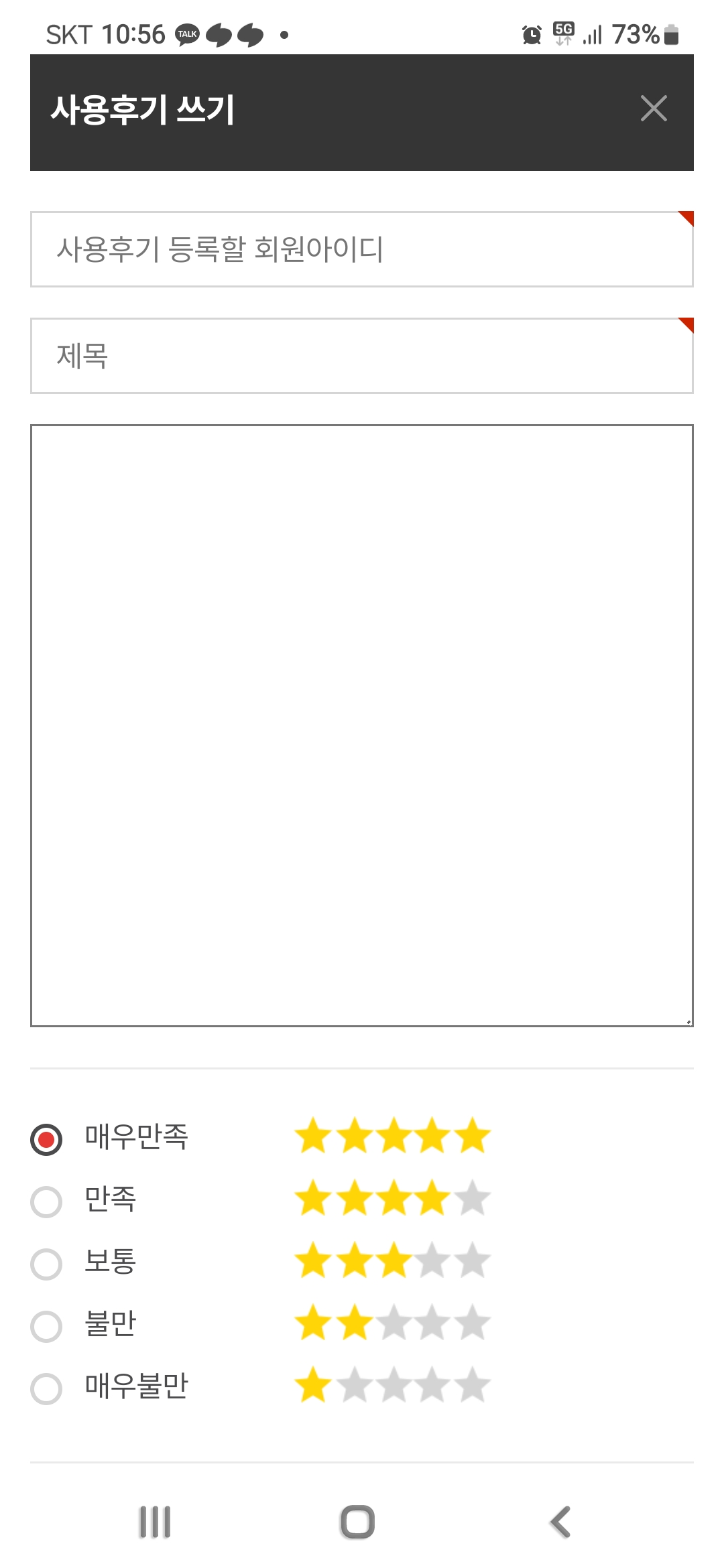Choose the 매우불만 one-star rating
This screenshot has width=724, height=1568.
pos(47,1388)
